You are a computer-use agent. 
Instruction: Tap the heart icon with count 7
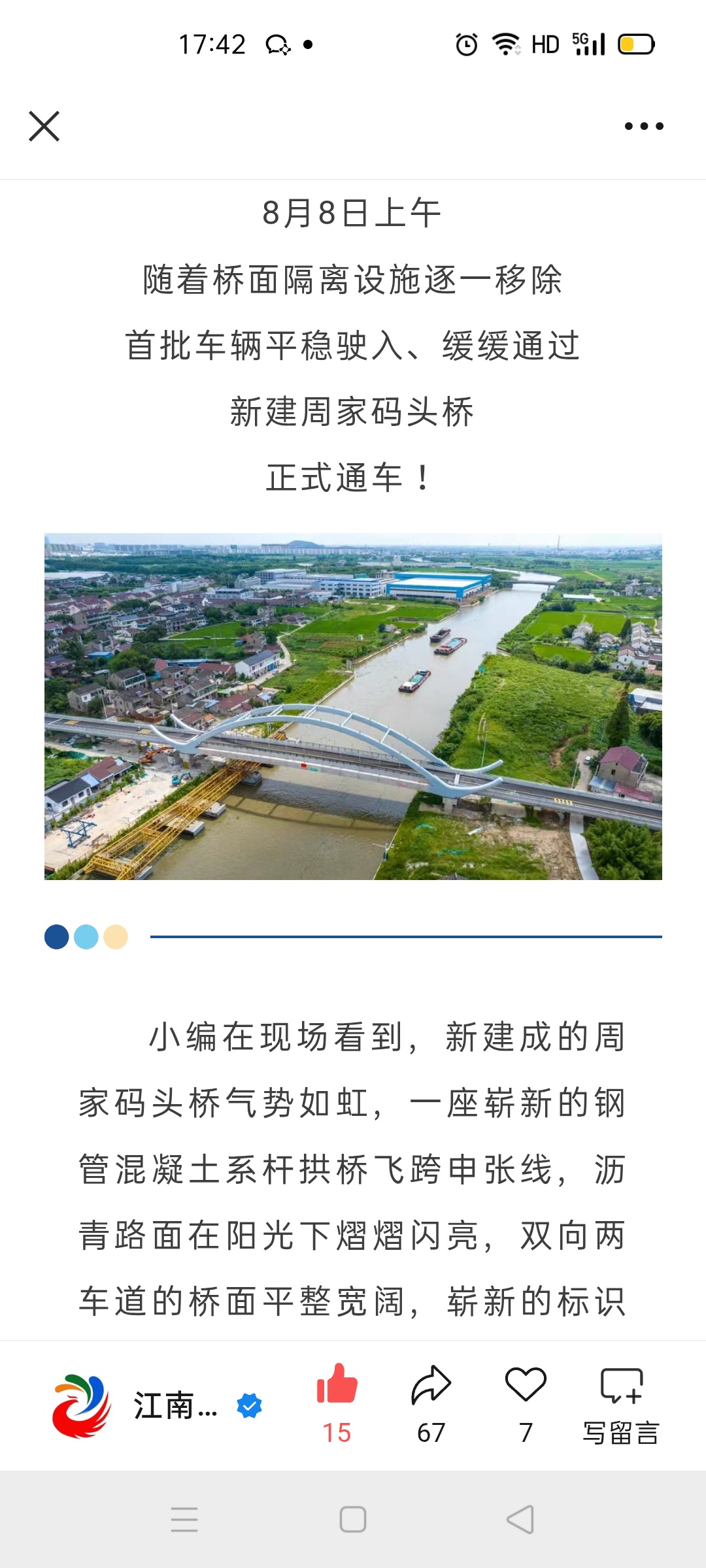pos(526,1384)
